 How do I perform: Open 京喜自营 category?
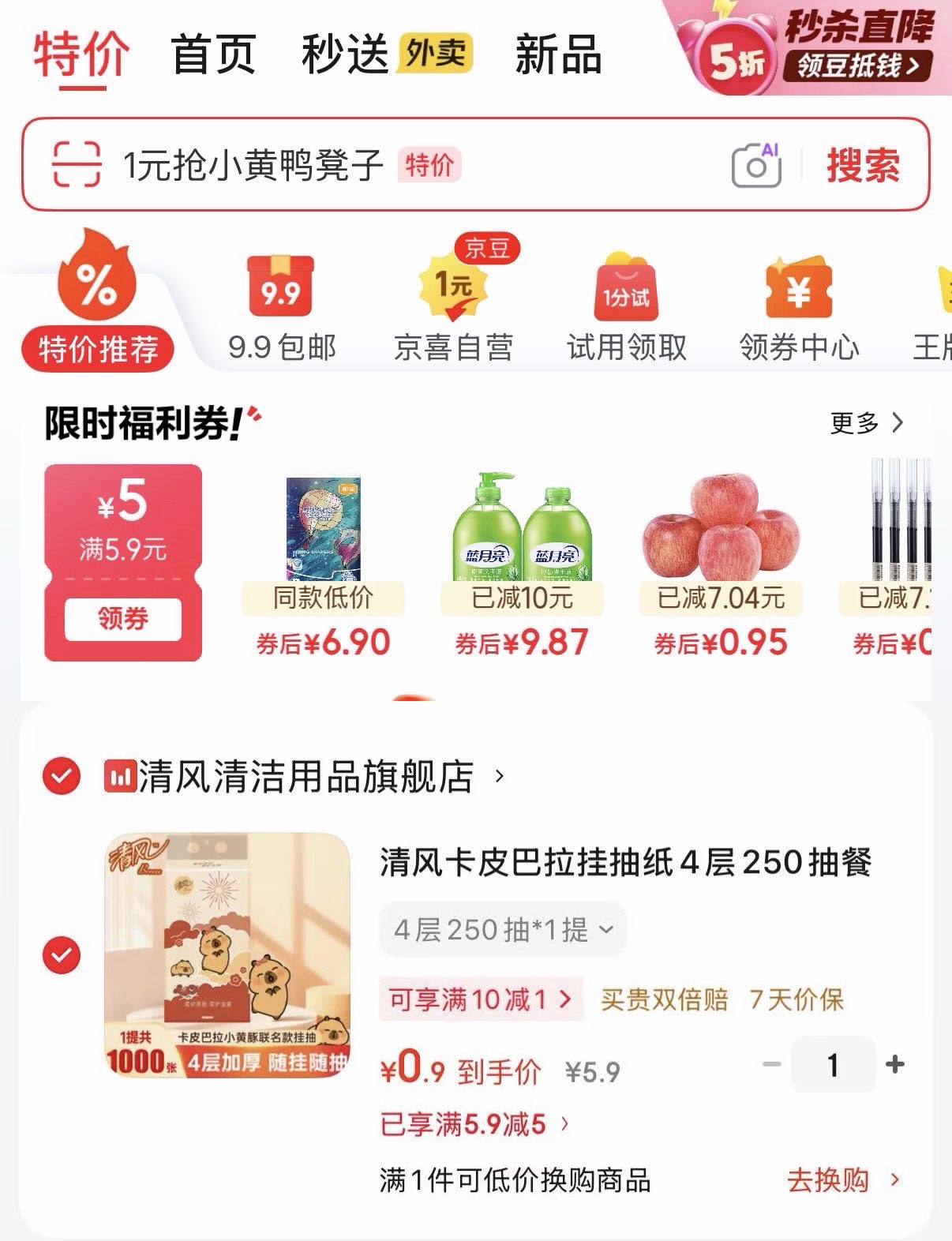click(454, 309)
